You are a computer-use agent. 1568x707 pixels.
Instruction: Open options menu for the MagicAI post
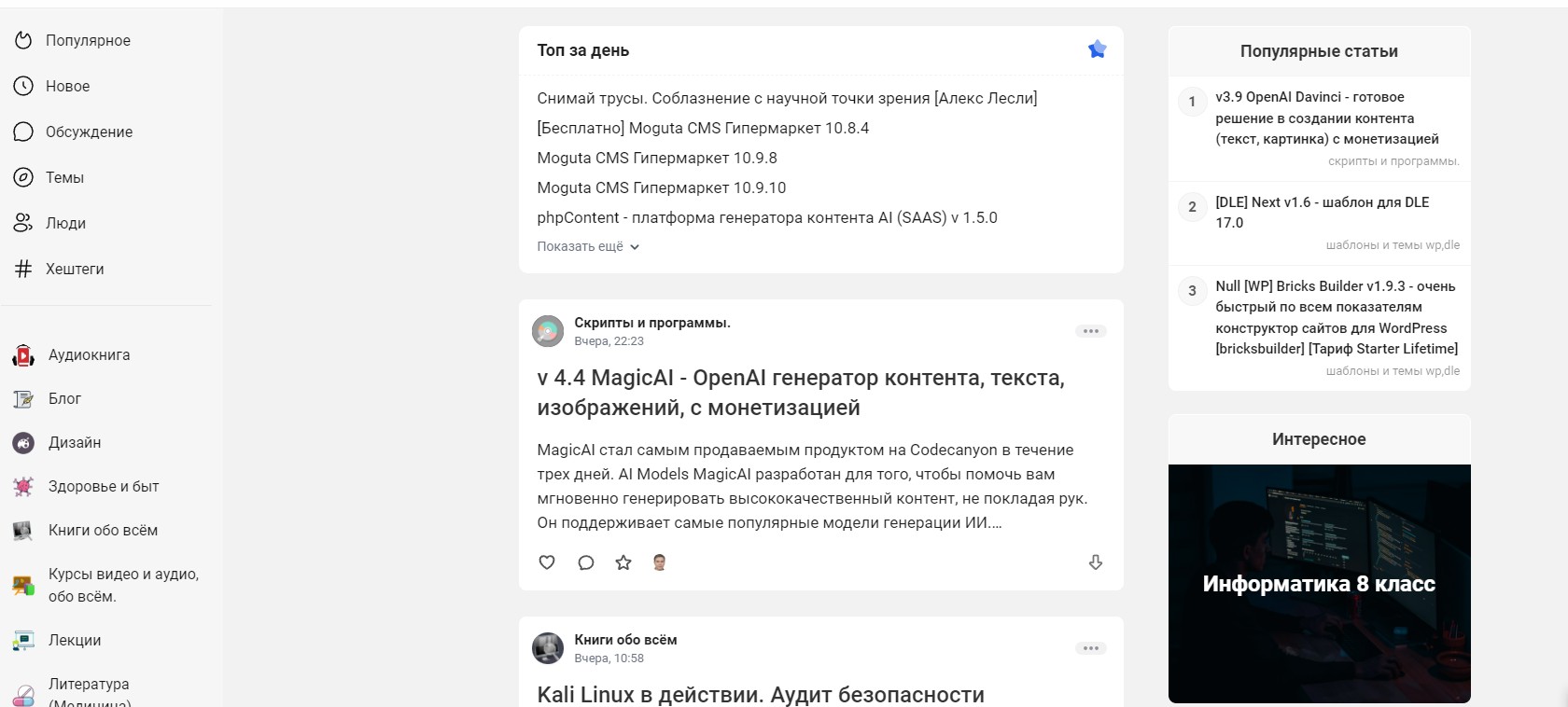pos(1090,331)
